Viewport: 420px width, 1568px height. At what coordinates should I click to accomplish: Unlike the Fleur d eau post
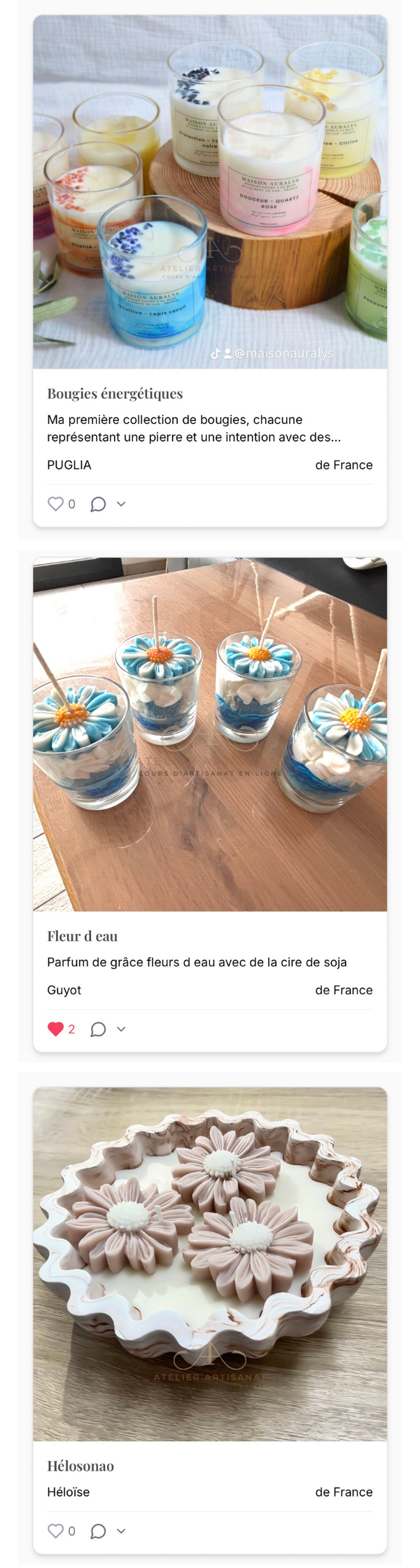[55, 1029]
